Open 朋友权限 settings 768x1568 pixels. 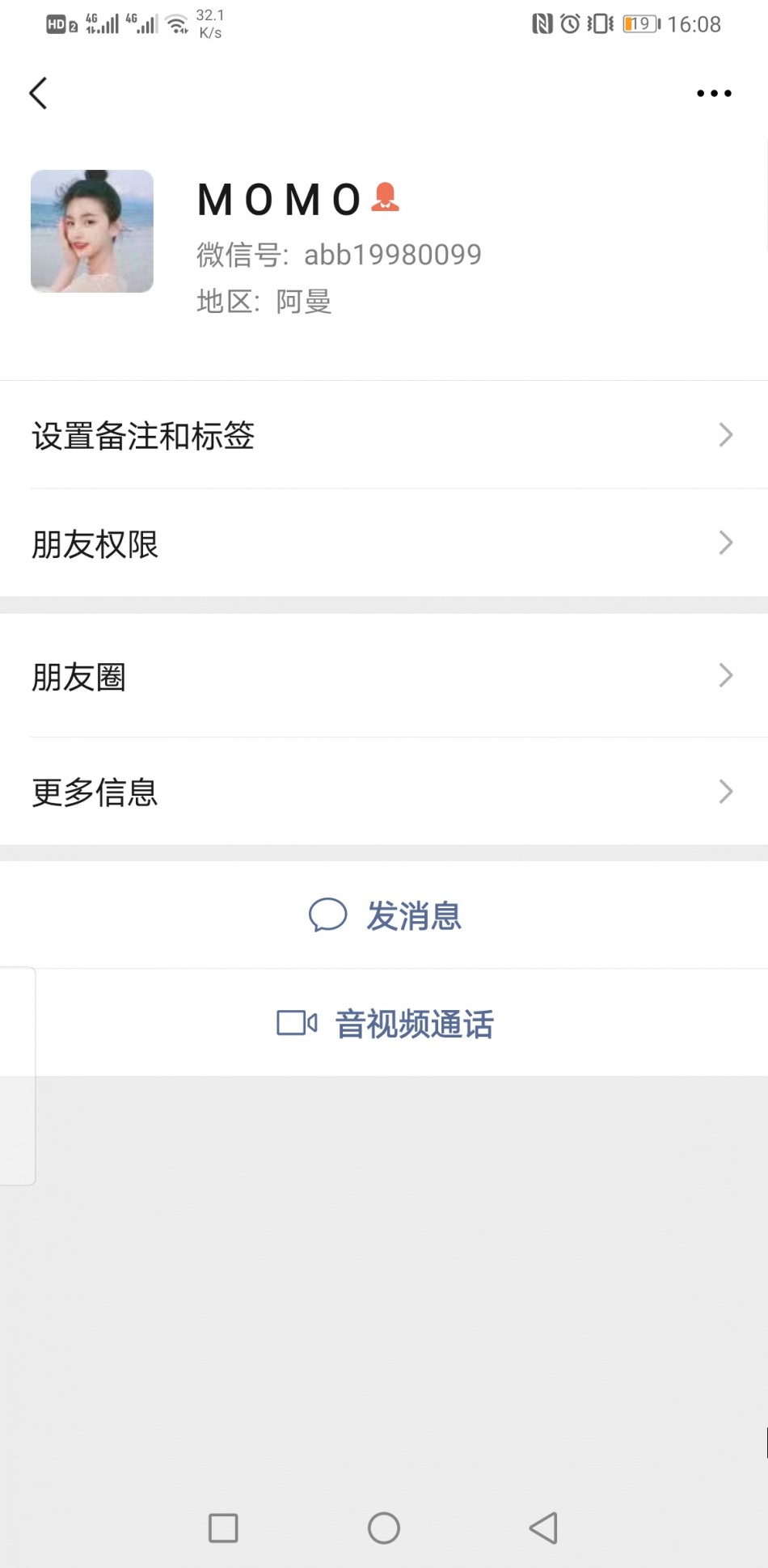[x=384, y=543]
